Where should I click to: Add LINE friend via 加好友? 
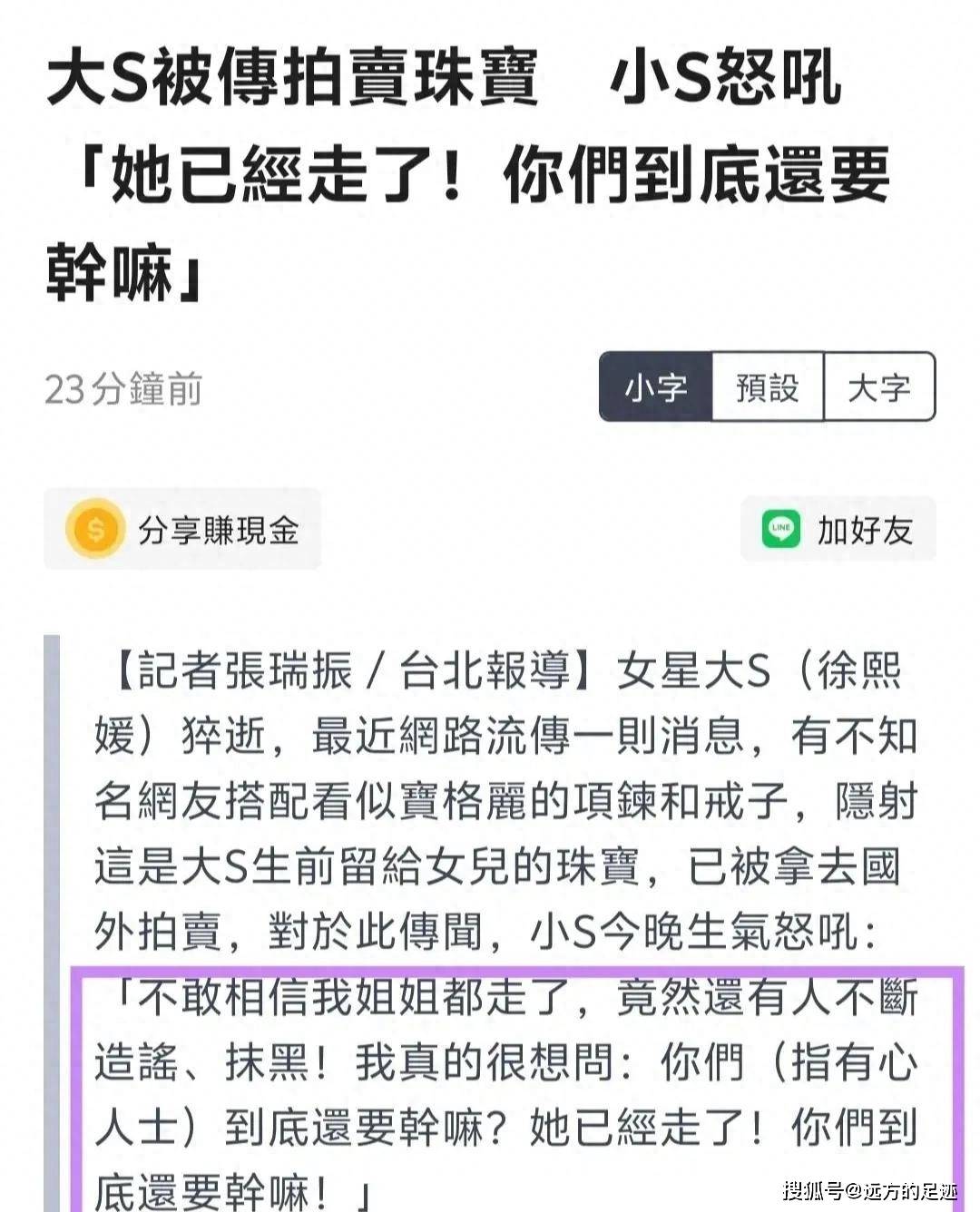[x=838, y=529]
